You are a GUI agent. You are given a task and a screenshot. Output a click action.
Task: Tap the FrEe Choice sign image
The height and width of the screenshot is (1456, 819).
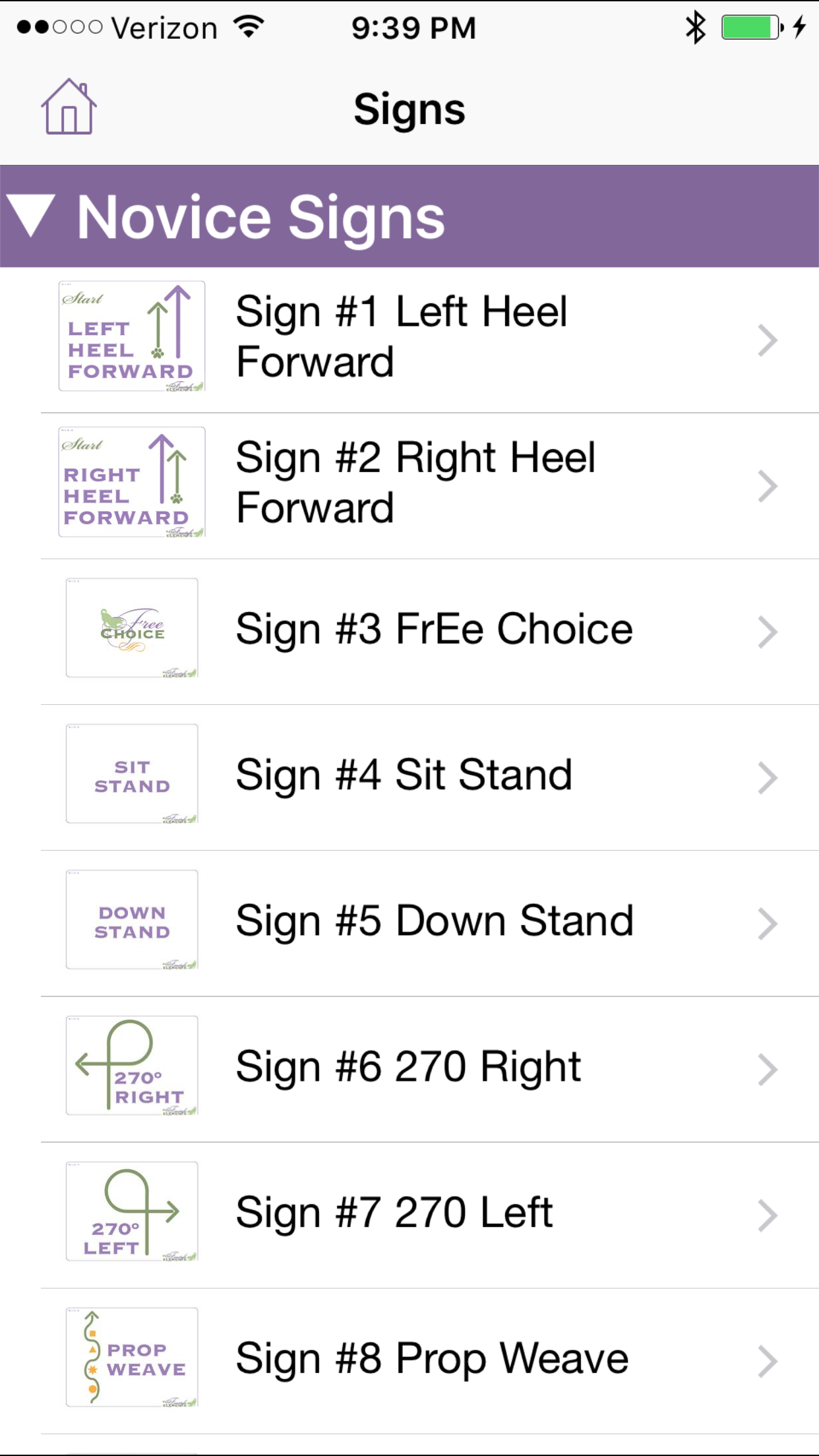click(131, 628)
